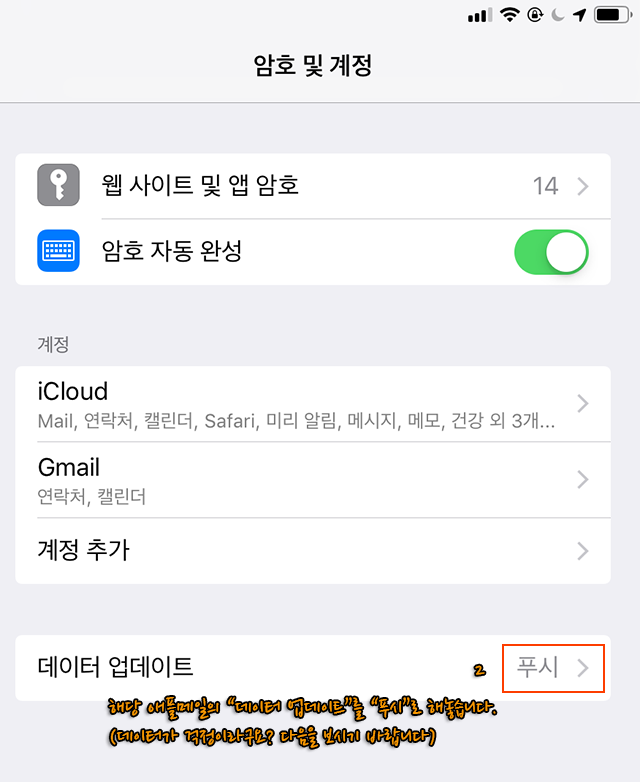This screenshot has height=782, width=640.
Task: Open the iCloud account
Action: (312, 403)
